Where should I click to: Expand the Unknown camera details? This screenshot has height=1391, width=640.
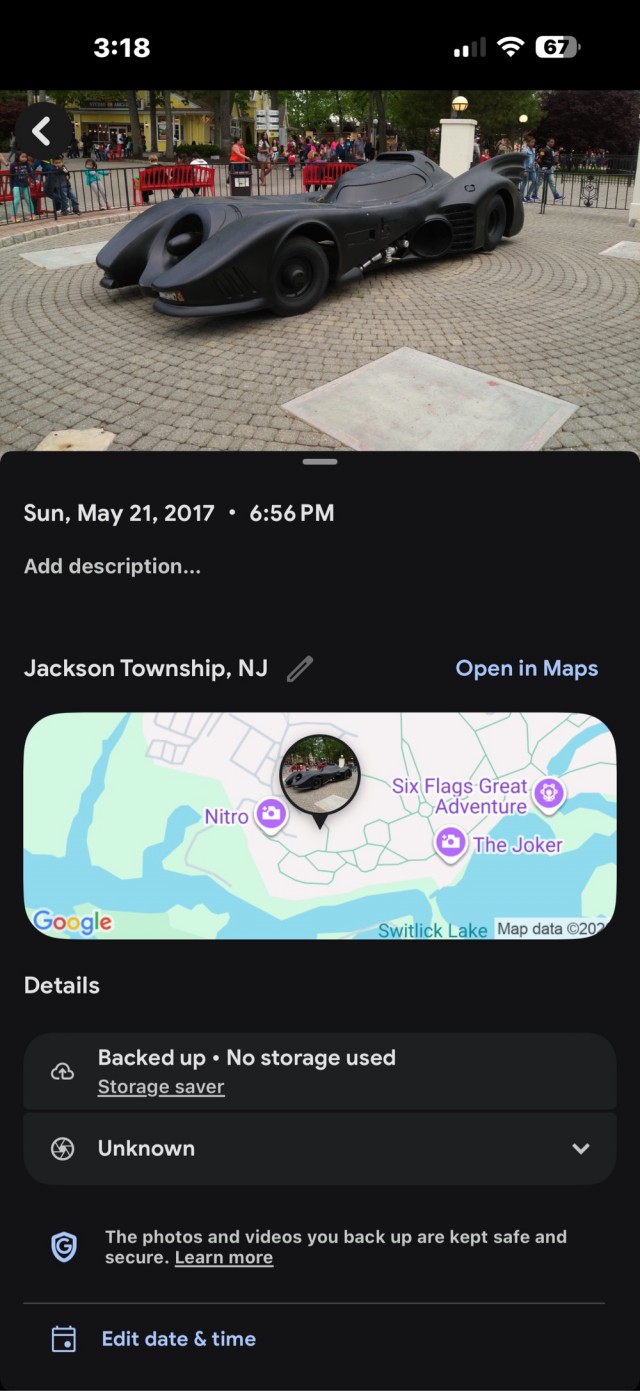(580, 1148)
